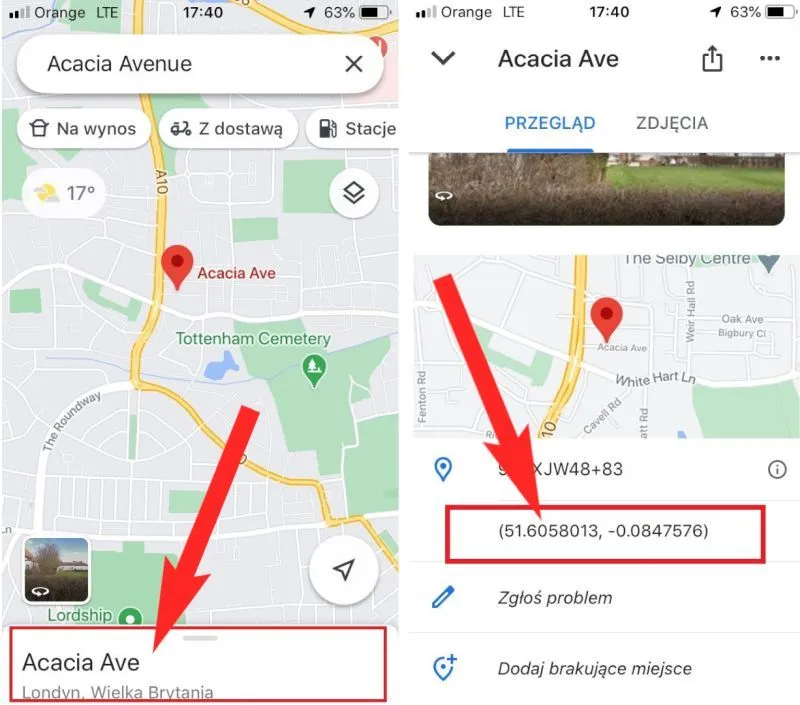Clear the Acacia Avenue search text
The image size is (800, 705).
pos(353,65)
